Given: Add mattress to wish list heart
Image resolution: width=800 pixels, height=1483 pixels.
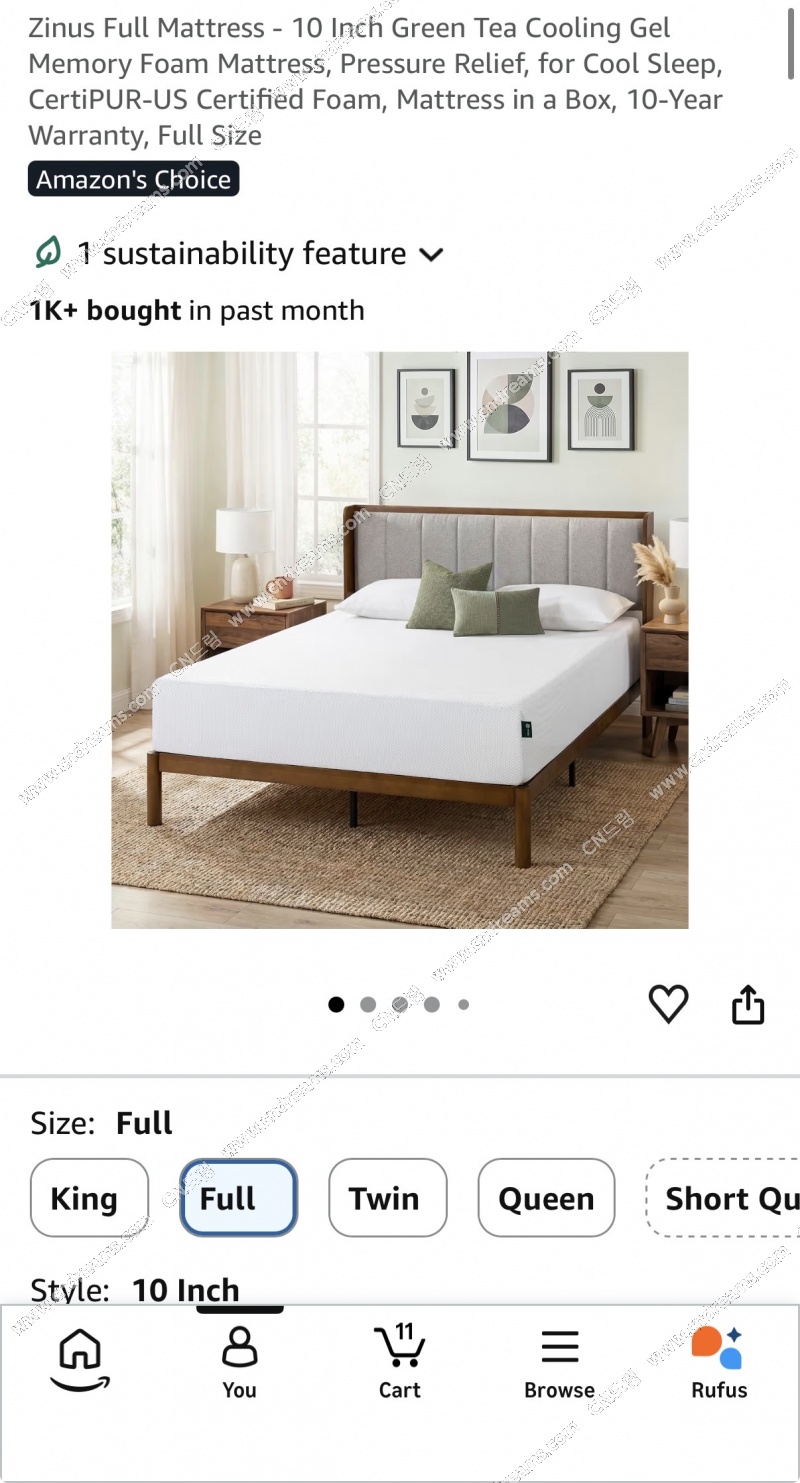Looking at the screenshot, I should click(x=668, y=1004).
